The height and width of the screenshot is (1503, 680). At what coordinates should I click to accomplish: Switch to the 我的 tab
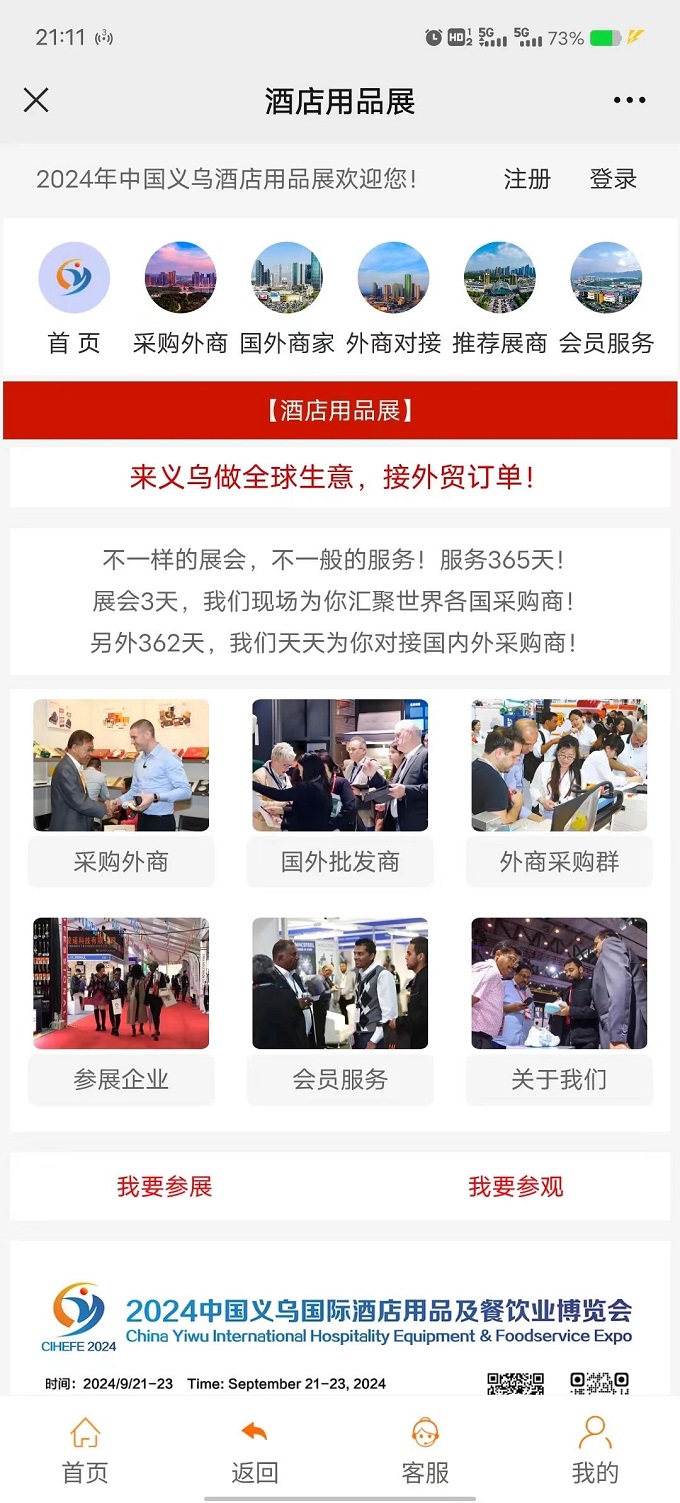click(x=595, y=1450)
